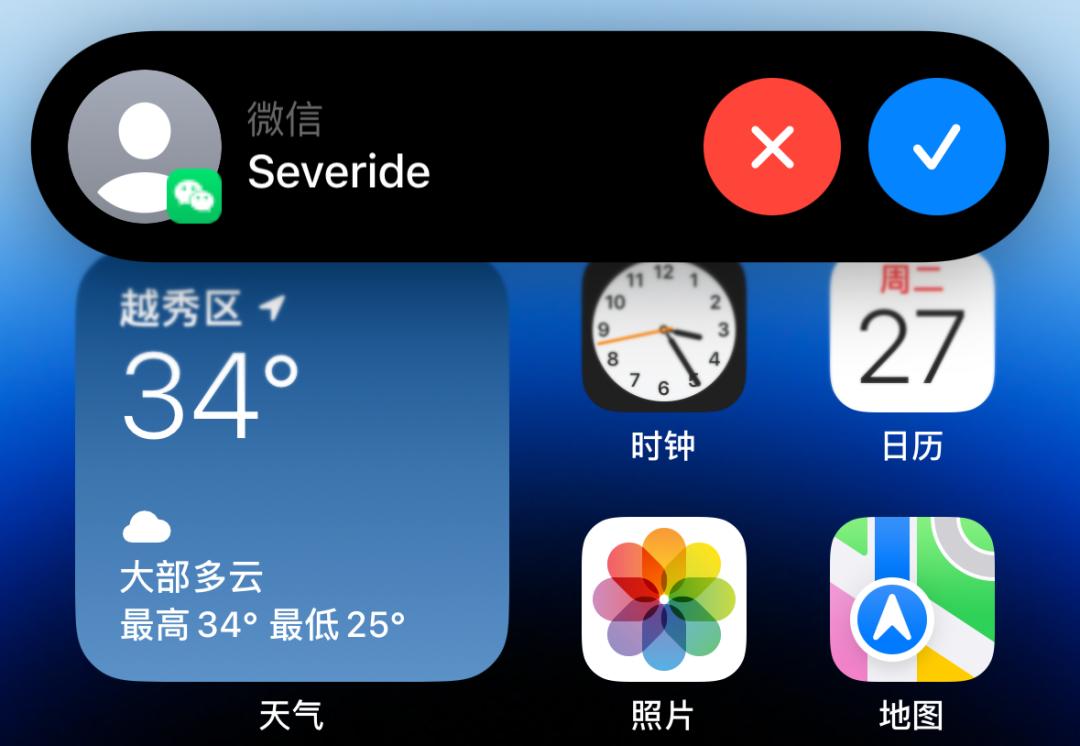
Task: Open the 天气 weather widget
Action: click(292, 470)
